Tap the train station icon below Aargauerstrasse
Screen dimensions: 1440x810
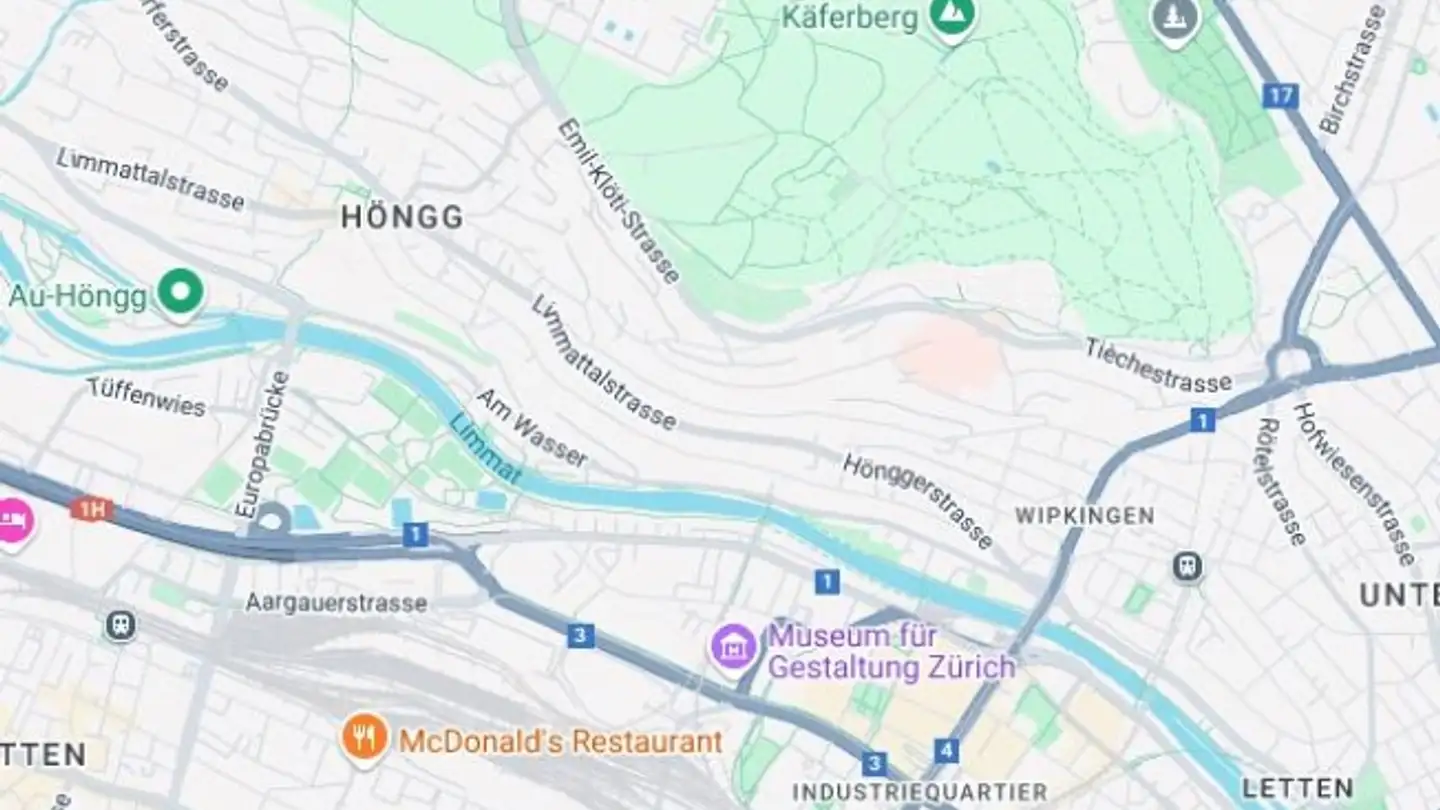click(120, 626)
